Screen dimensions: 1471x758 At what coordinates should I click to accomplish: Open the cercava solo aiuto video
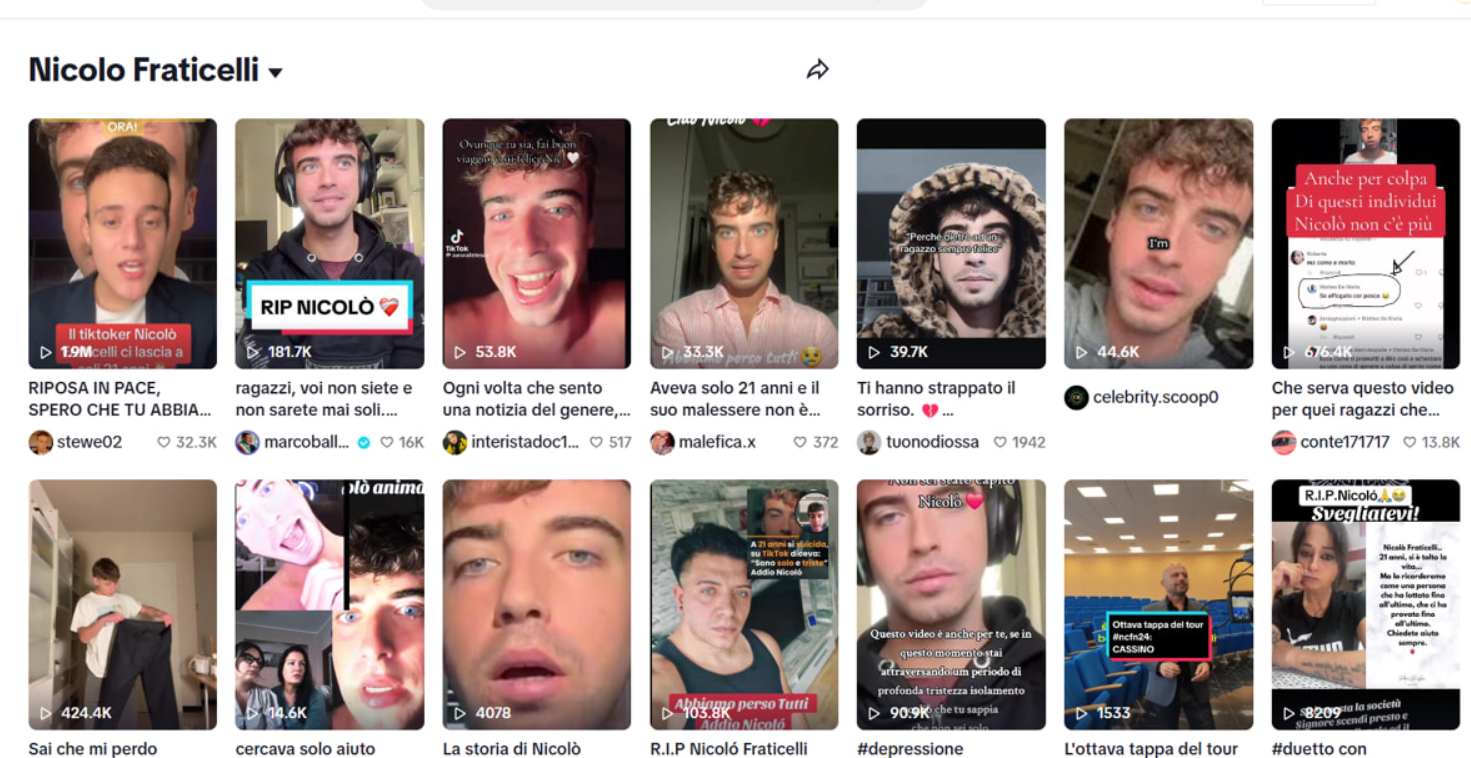[329, 604]
